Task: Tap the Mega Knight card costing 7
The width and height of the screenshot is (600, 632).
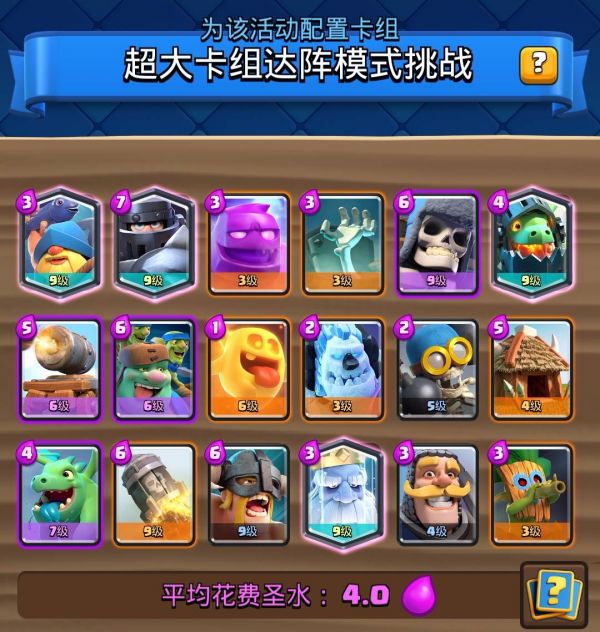Action: pyautogui.click(x=154, y=242)
